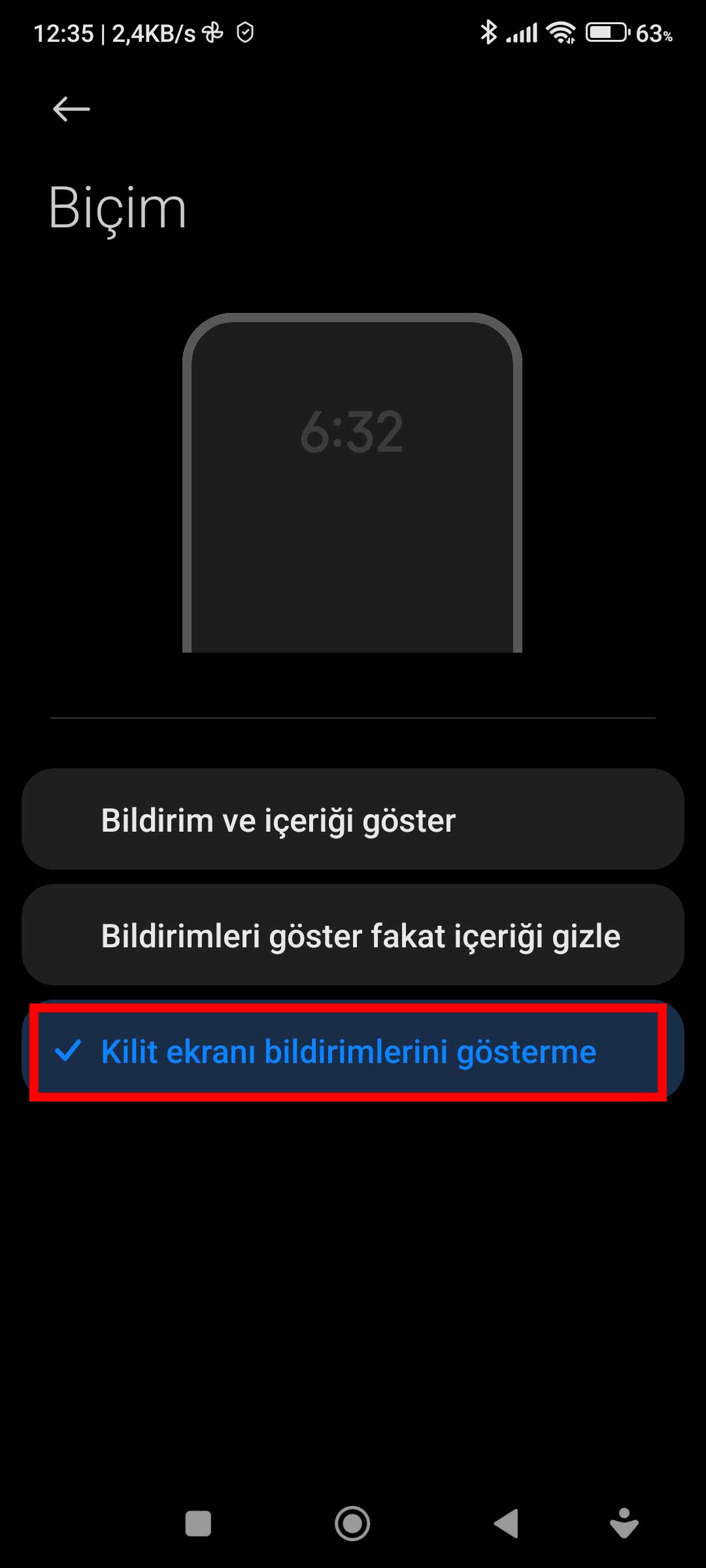Image resolution: width=706 pixels, height=1568 pixels.
Task: Open recent apps with square button
Action: [x=198, y=1524]
